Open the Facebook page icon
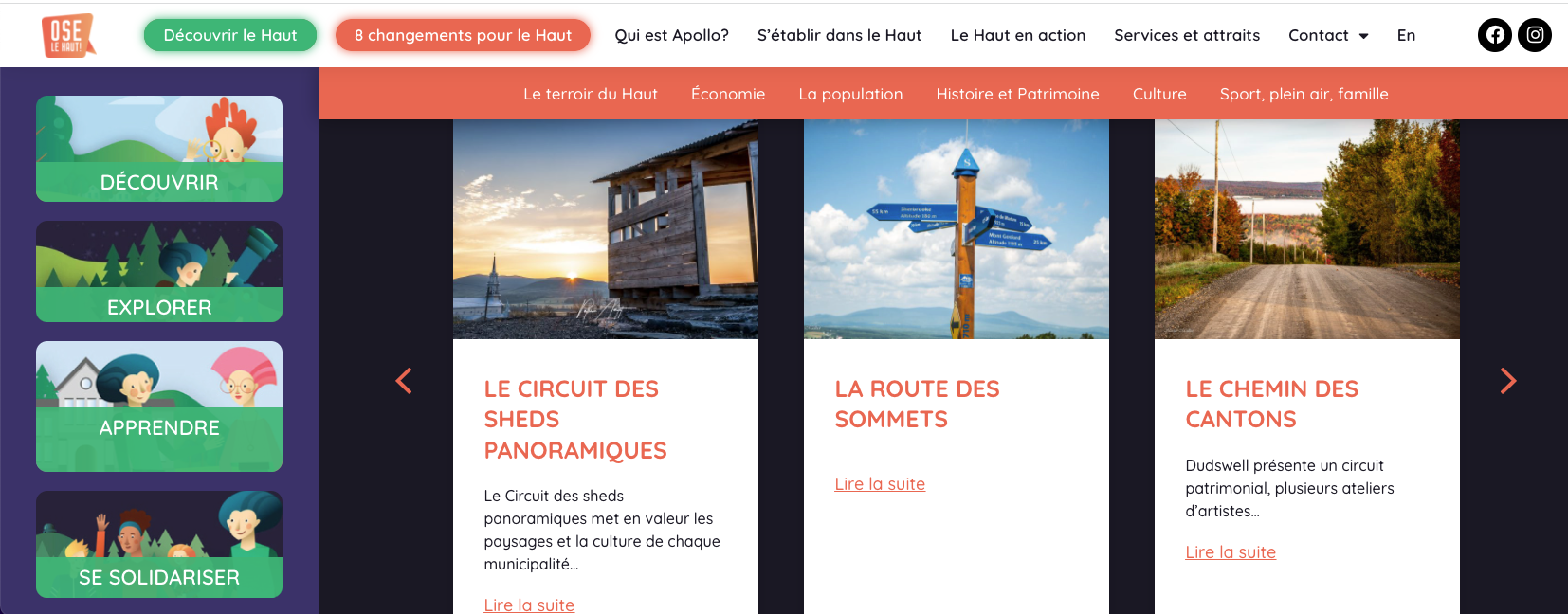 (1494, 35)
